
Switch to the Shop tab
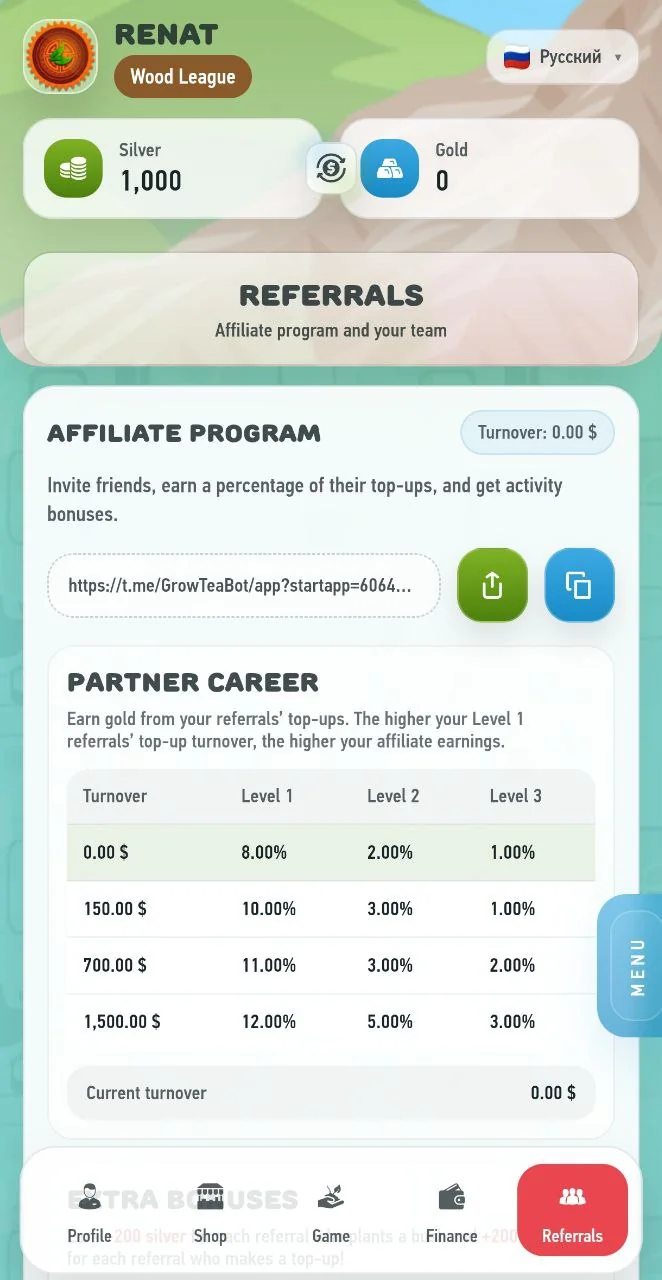[210, 1213]
